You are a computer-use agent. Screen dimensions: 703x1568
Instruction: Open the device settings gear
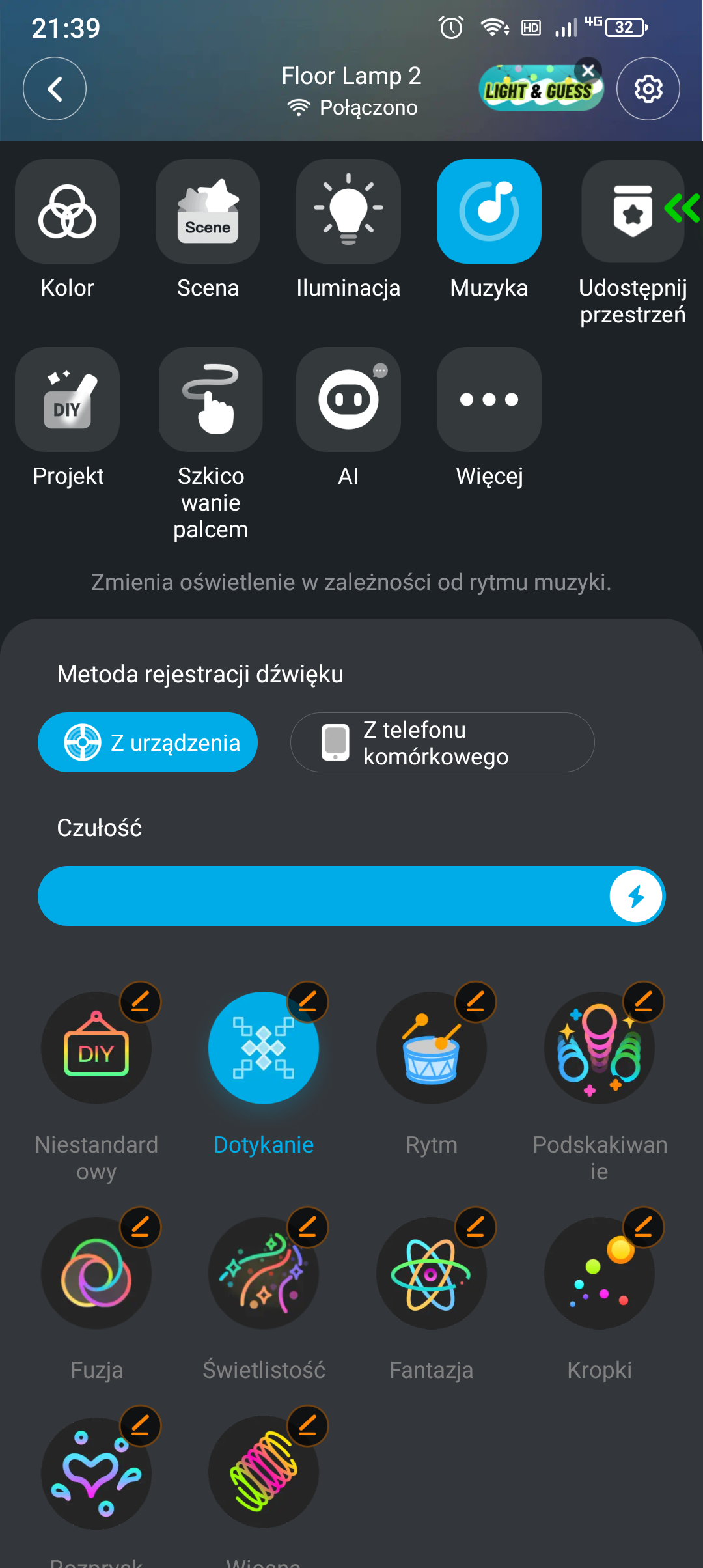click(648, 89)
